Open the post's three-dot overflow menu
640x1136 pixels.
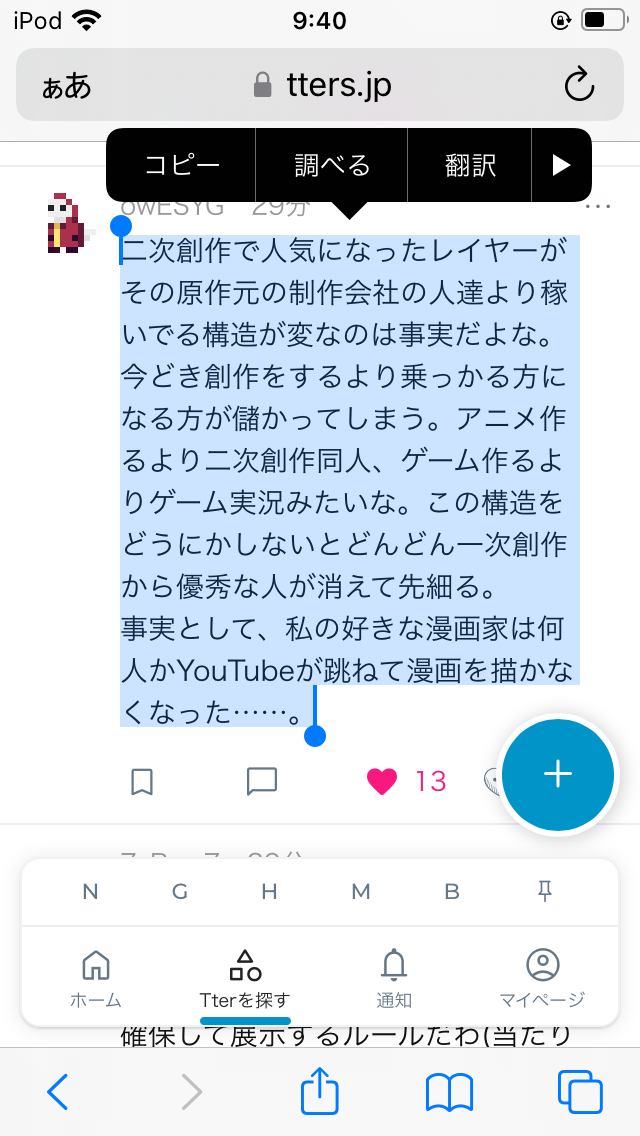598,206
